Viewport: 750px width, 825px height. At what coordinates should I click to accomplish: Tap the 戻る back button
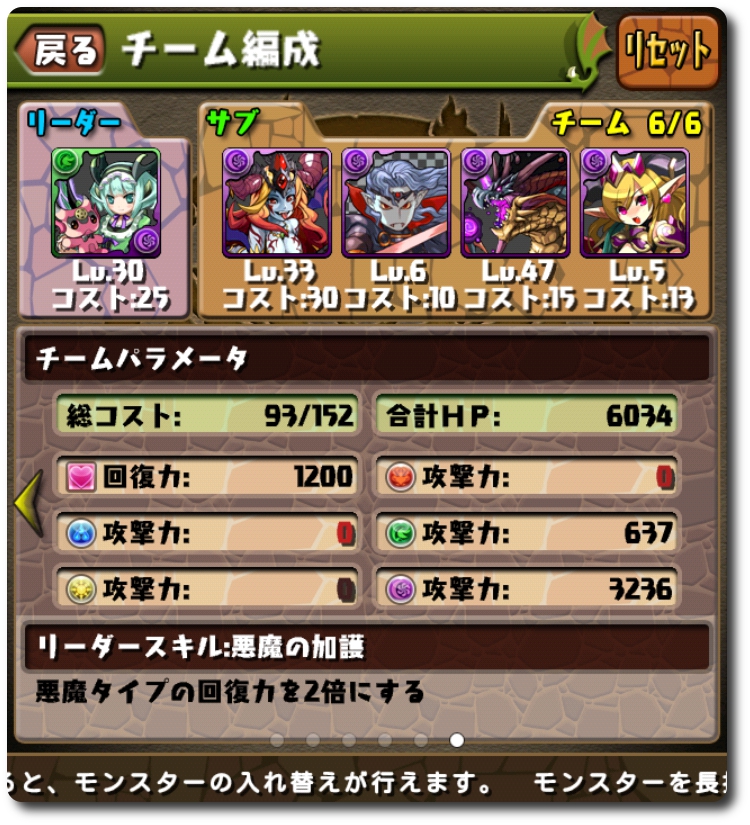coord(68,50)
